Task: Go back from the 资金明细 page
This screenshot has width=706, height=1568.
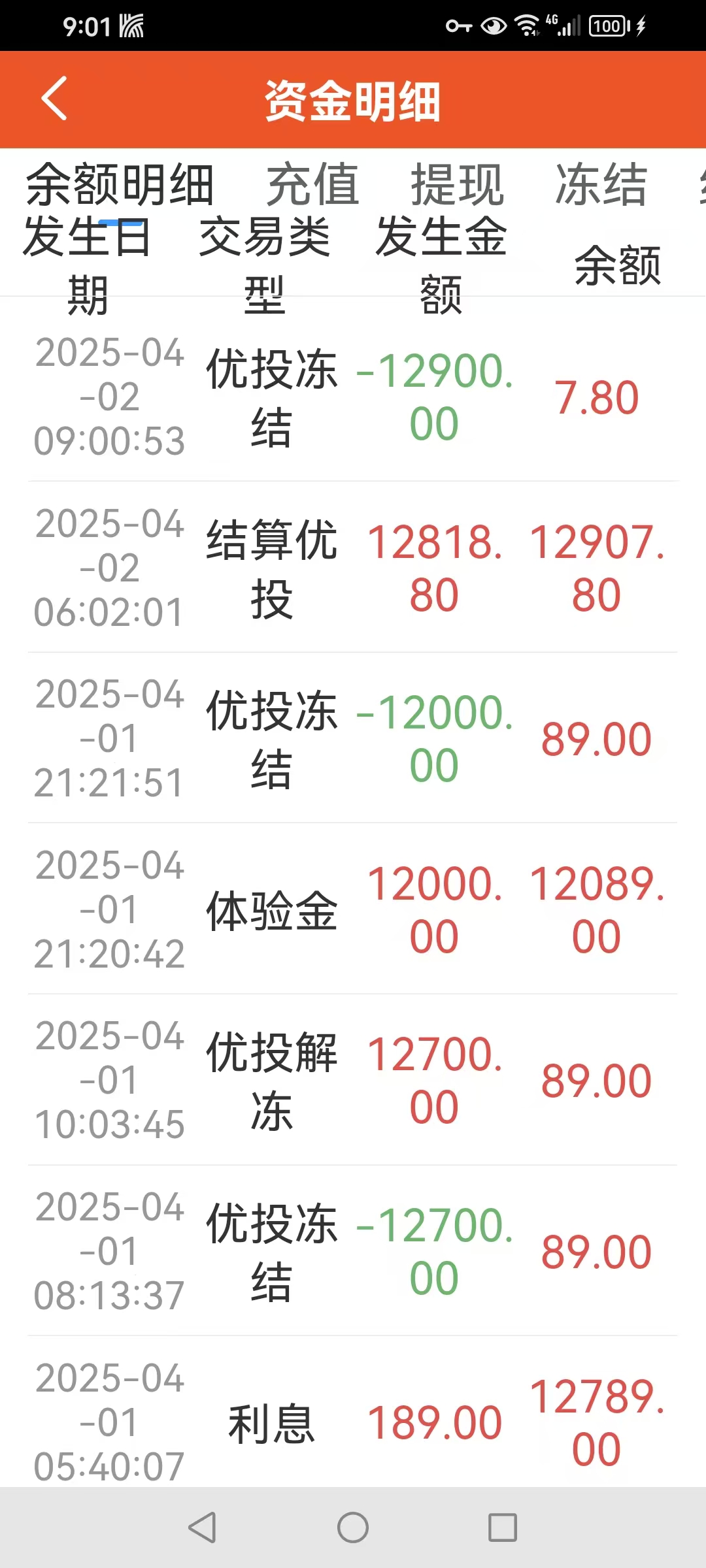Action: pos(54,99)
